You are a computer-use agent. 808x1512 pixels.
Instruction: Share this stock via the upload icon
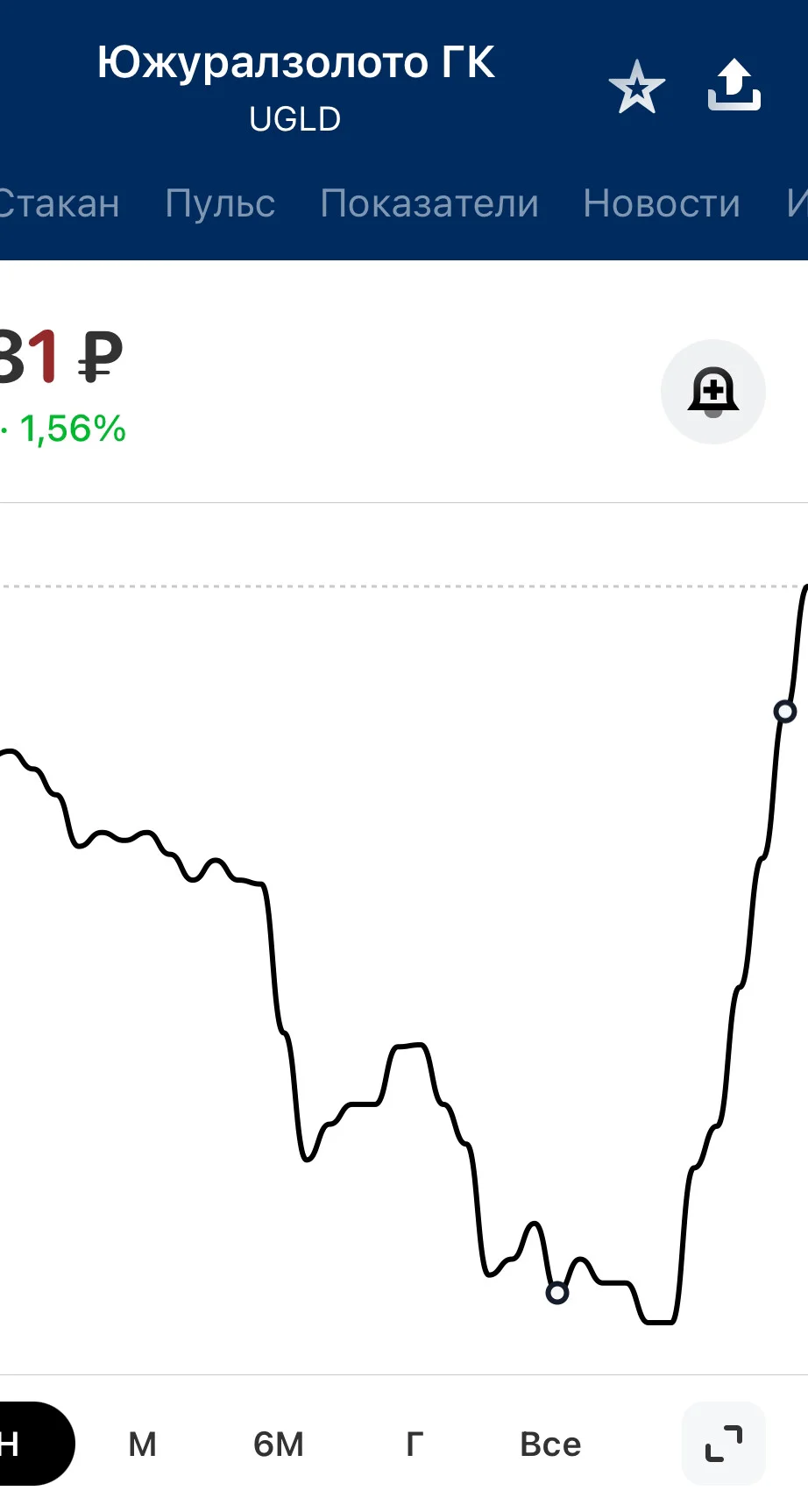click(x=734, y=85)
